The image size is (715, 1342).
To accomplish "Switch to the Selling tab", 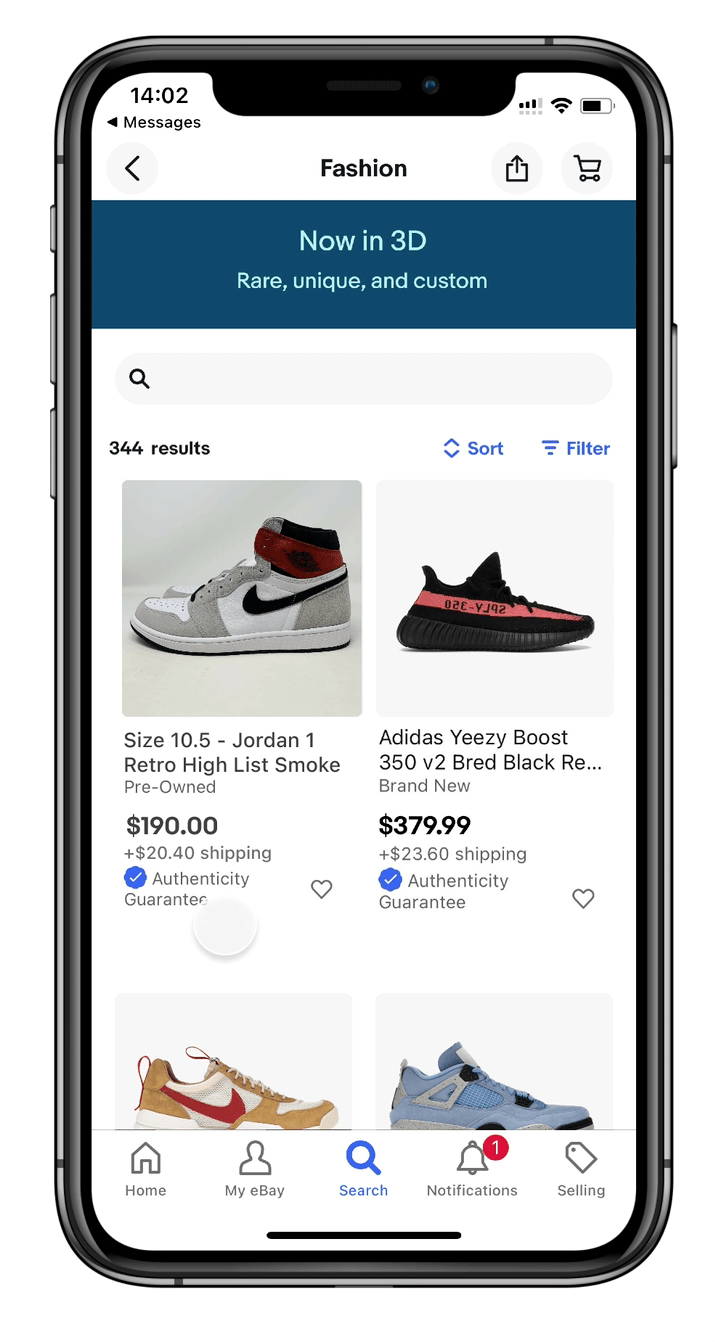I will tap(581, 1169).
